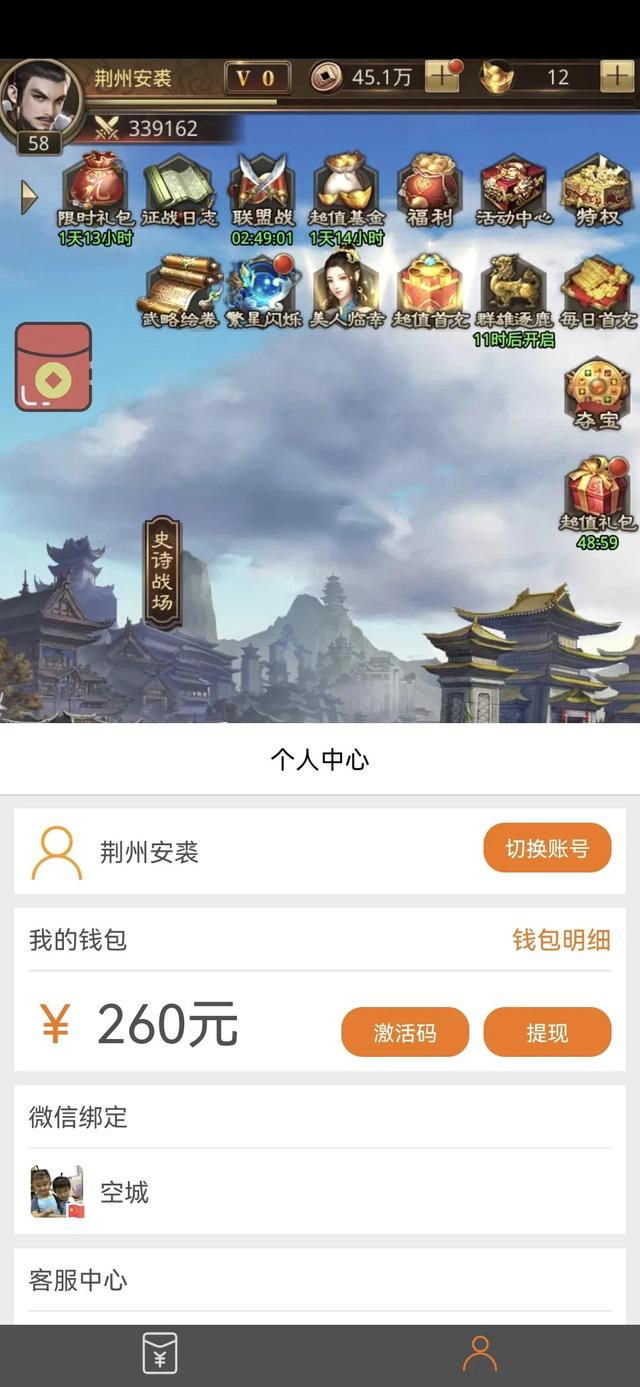
Task: Switch to the personal profile tab
Action: tap(479, 1354)
